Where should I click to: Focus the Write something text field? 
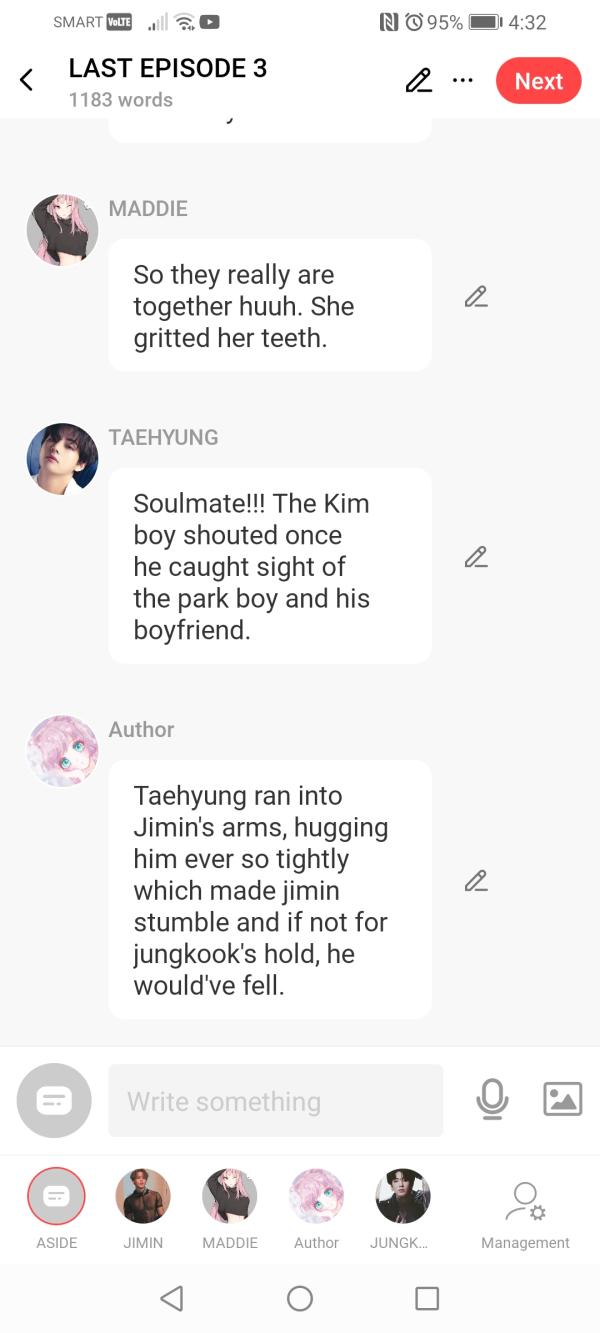[x=275, y=1101]
